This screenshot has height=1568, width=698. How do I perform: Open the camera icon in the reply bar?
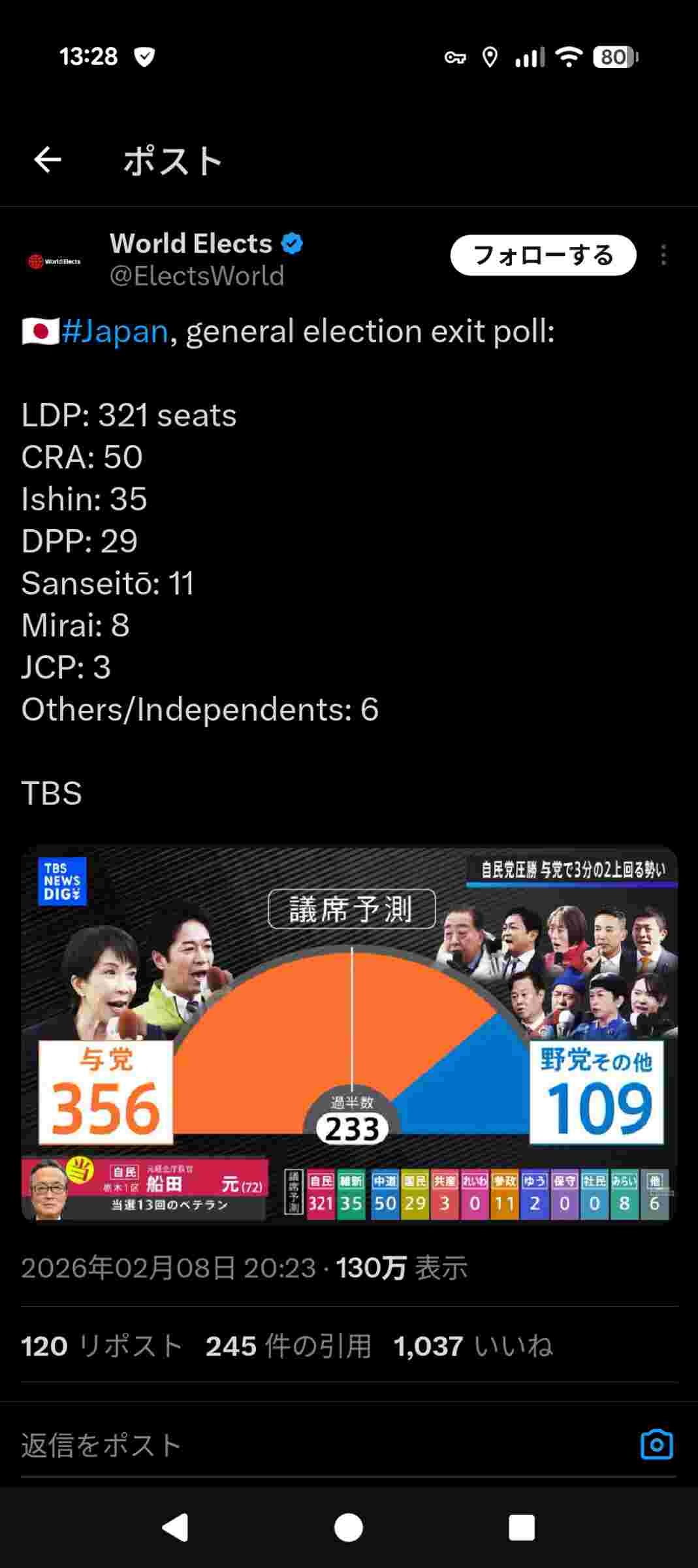tap(656, 1445)
